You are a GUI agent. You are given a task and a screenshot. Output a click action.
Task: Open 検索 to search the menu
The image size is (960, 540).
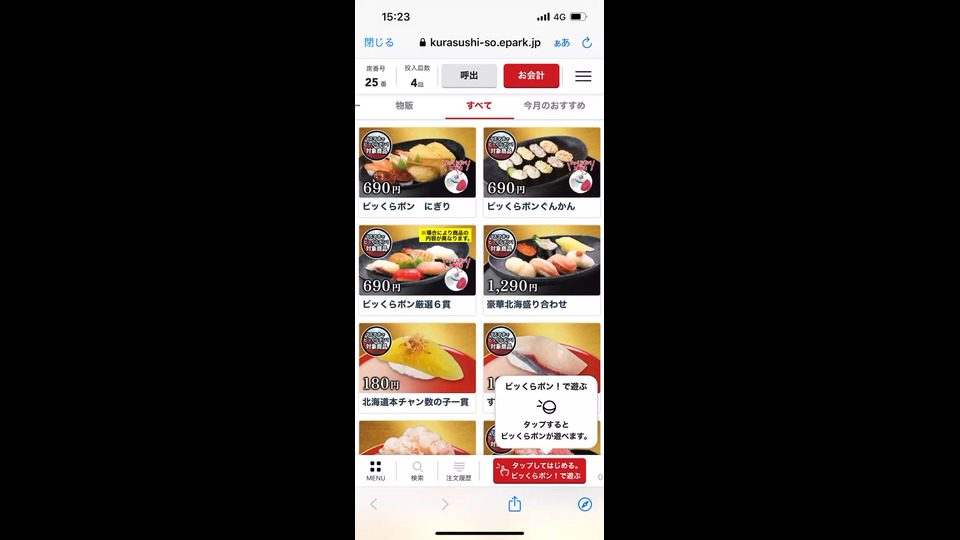[417, 471]
